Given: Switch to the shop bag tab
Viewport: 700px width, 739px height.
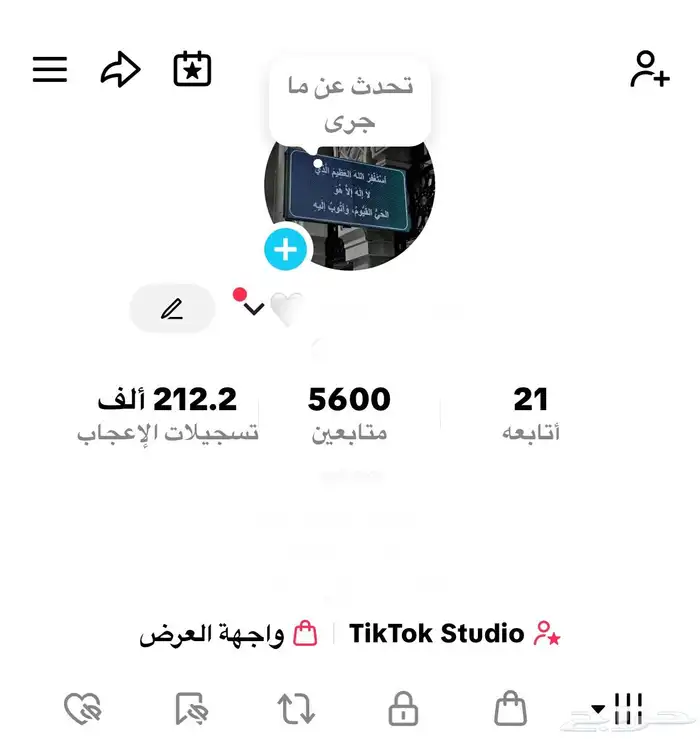Looking at the screenshot, I should point(511,709).
